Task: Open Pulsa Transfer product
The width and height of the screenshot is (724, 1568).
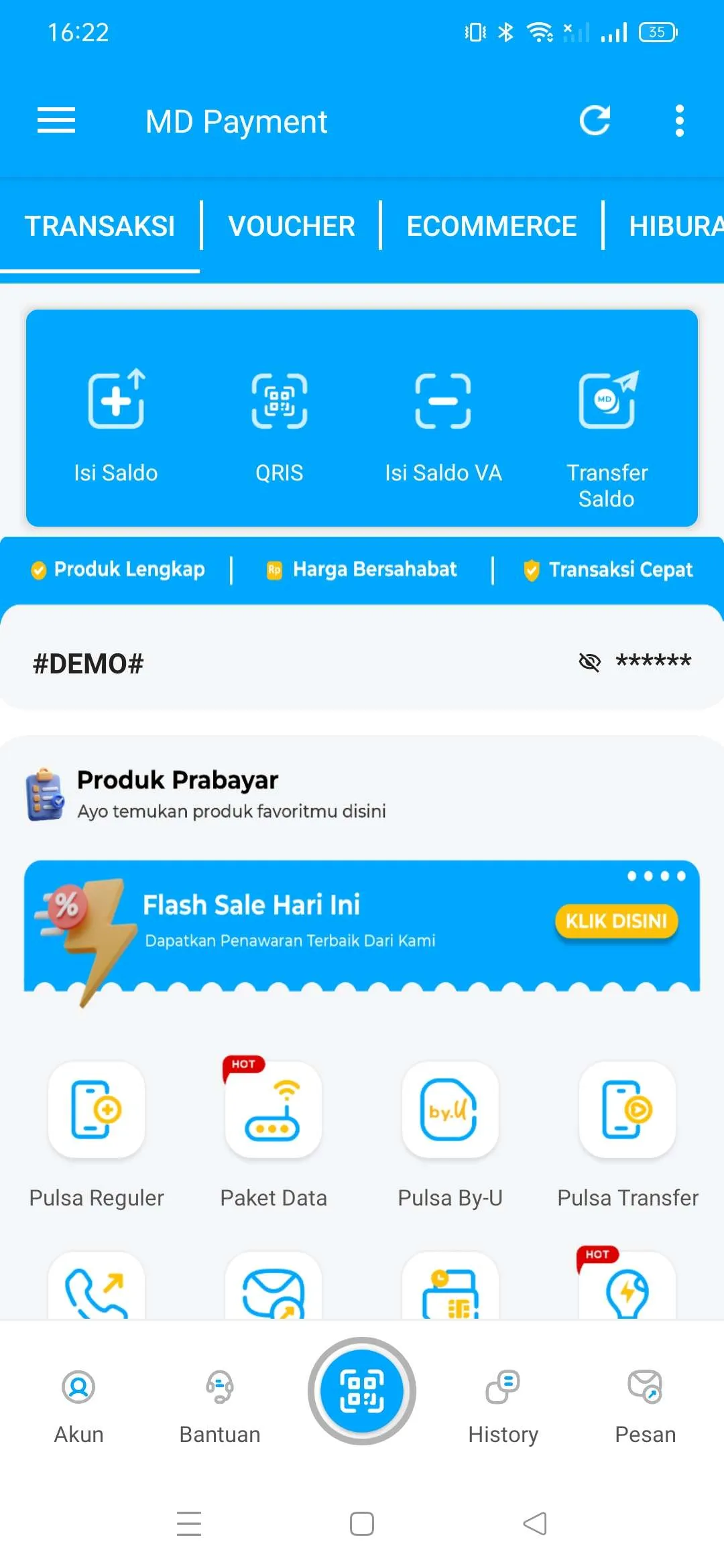Action: tap(627, 1110)
